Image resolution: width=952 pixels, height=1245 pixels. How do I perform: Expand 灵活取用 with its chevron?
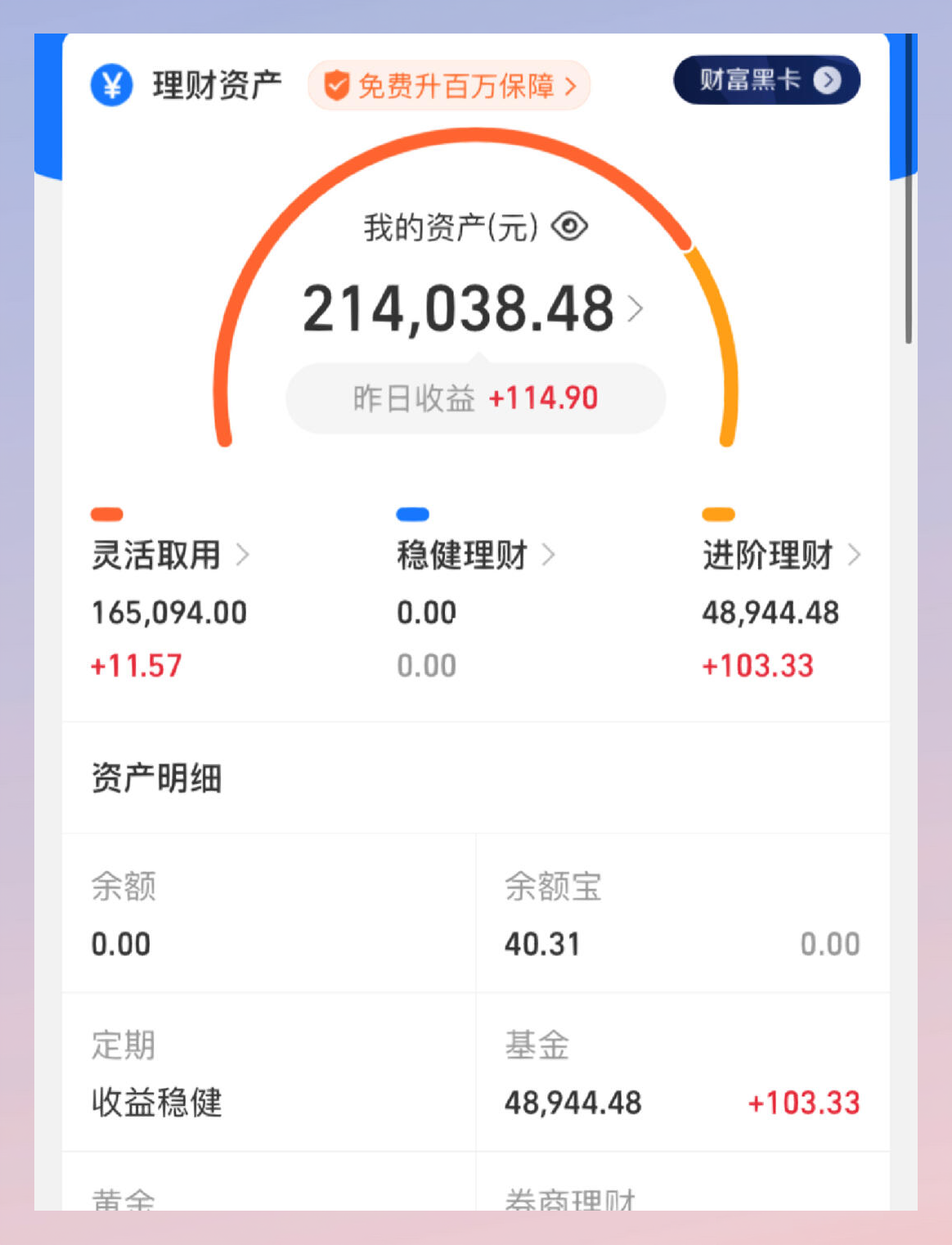coord(244,555)
